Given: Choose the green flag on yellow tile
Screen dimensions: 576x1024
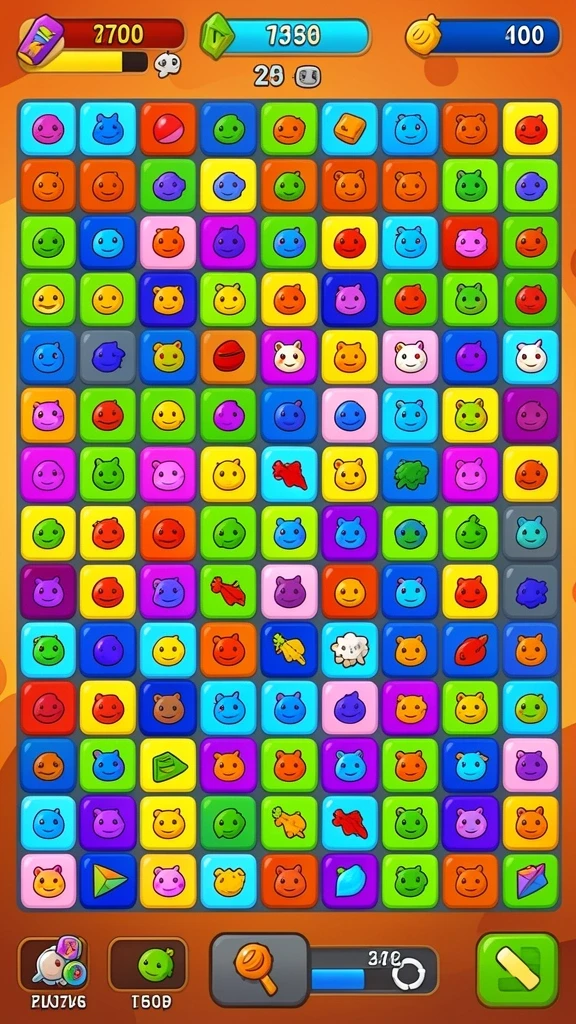Looking at the screenshot, I should (x=168, y=765).
